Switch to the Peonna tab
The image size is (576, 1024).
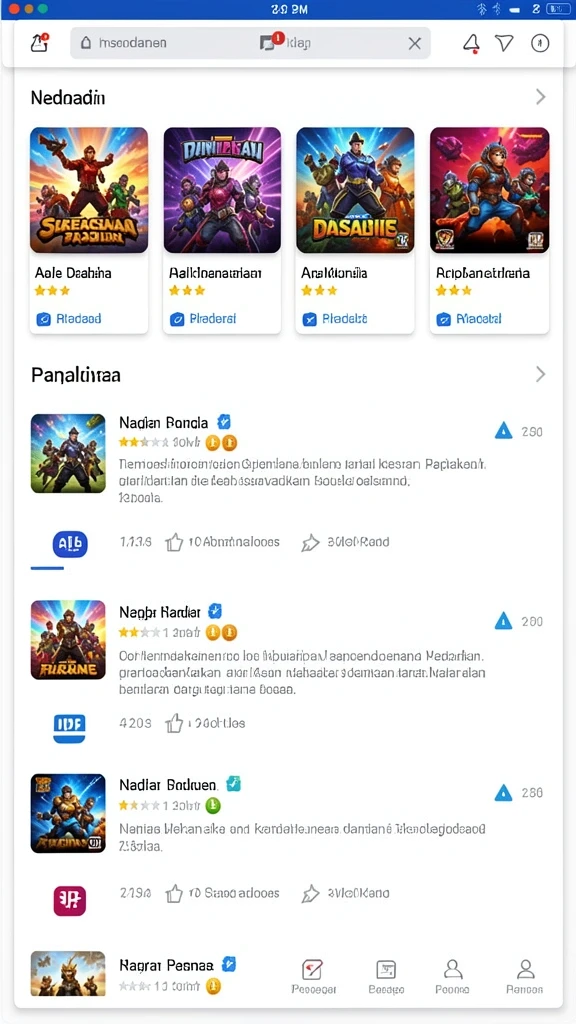click(453, 977)
